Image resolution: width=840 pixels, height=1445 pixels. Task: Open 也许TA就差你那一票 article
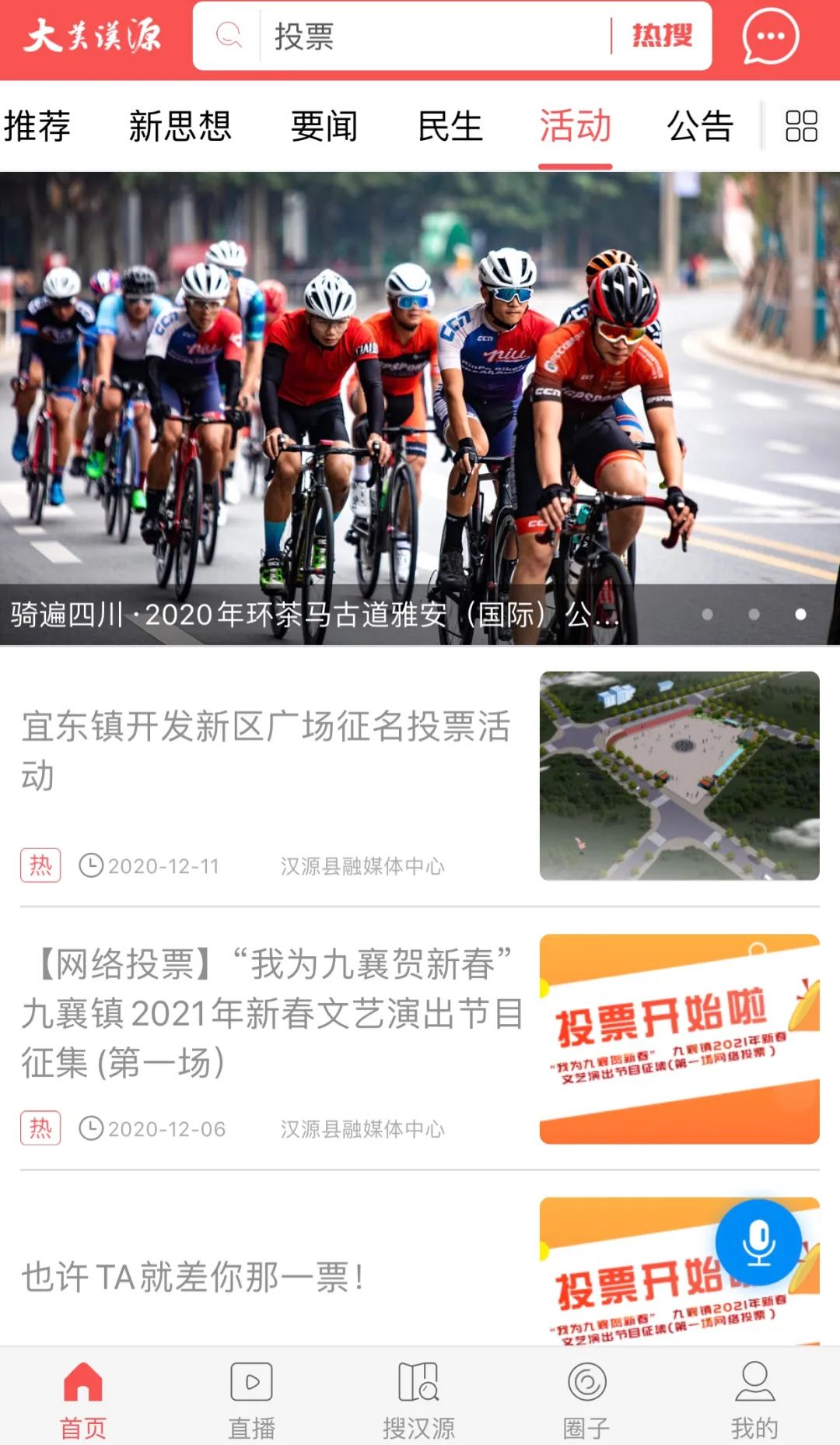tap(193, 1278)
